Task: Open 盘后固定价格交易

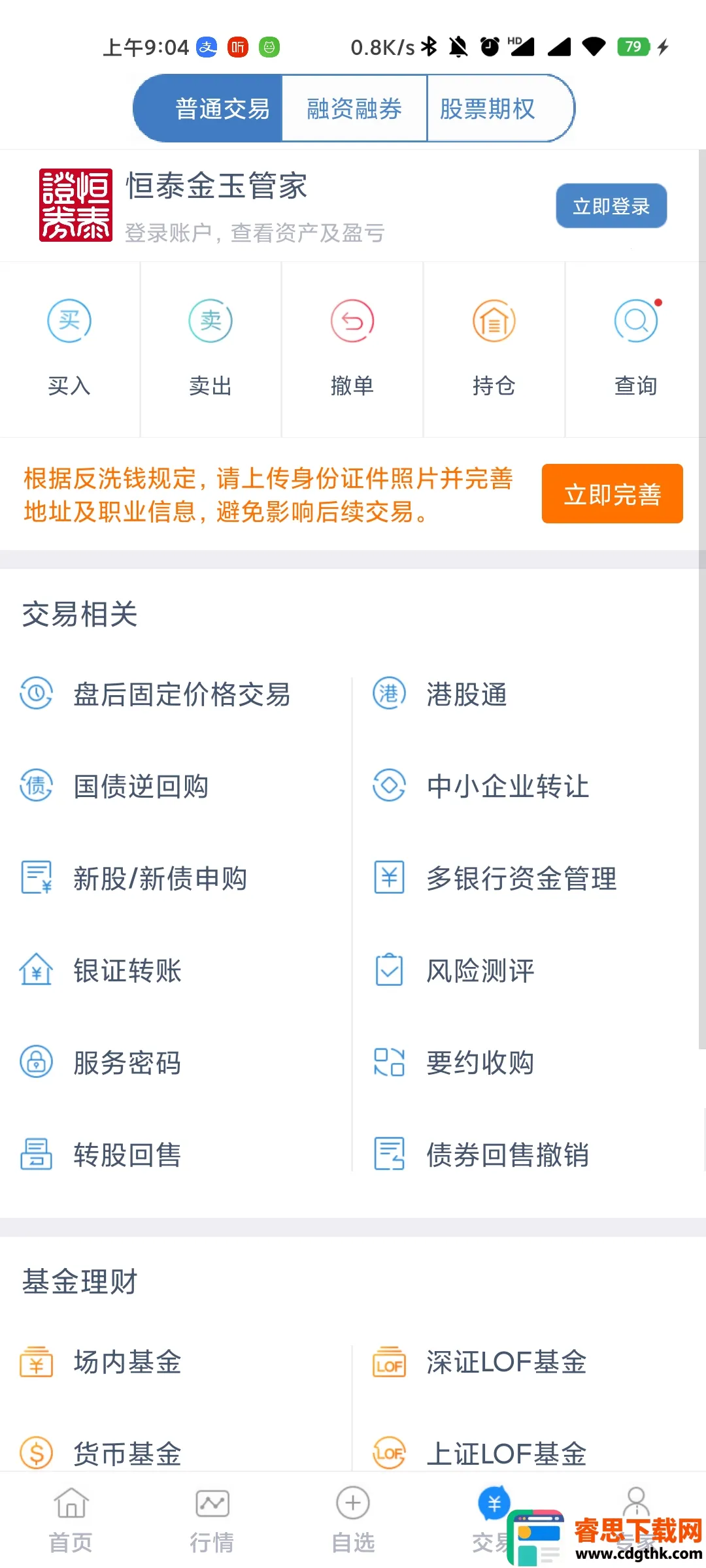Action: click(181, 694)
